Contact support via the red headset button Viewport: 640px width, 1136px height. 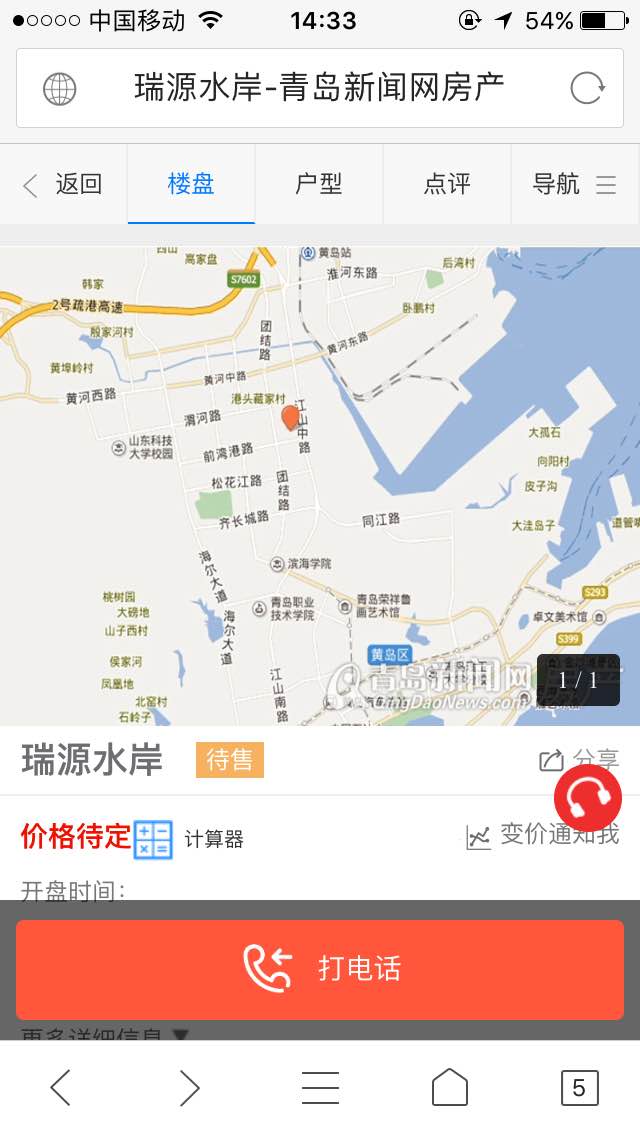588,799
